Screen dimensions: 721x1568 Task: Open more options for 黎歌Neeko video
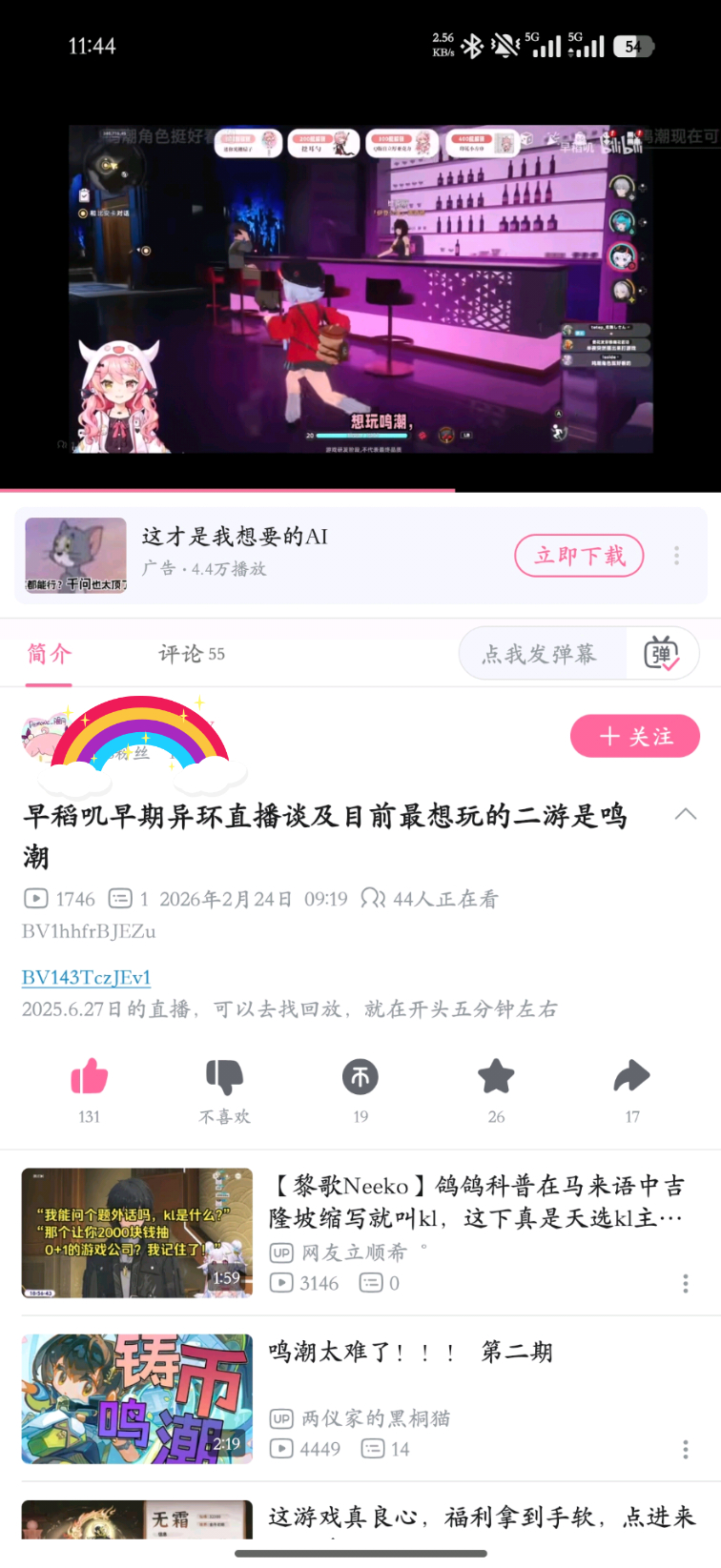[685, 1284]
